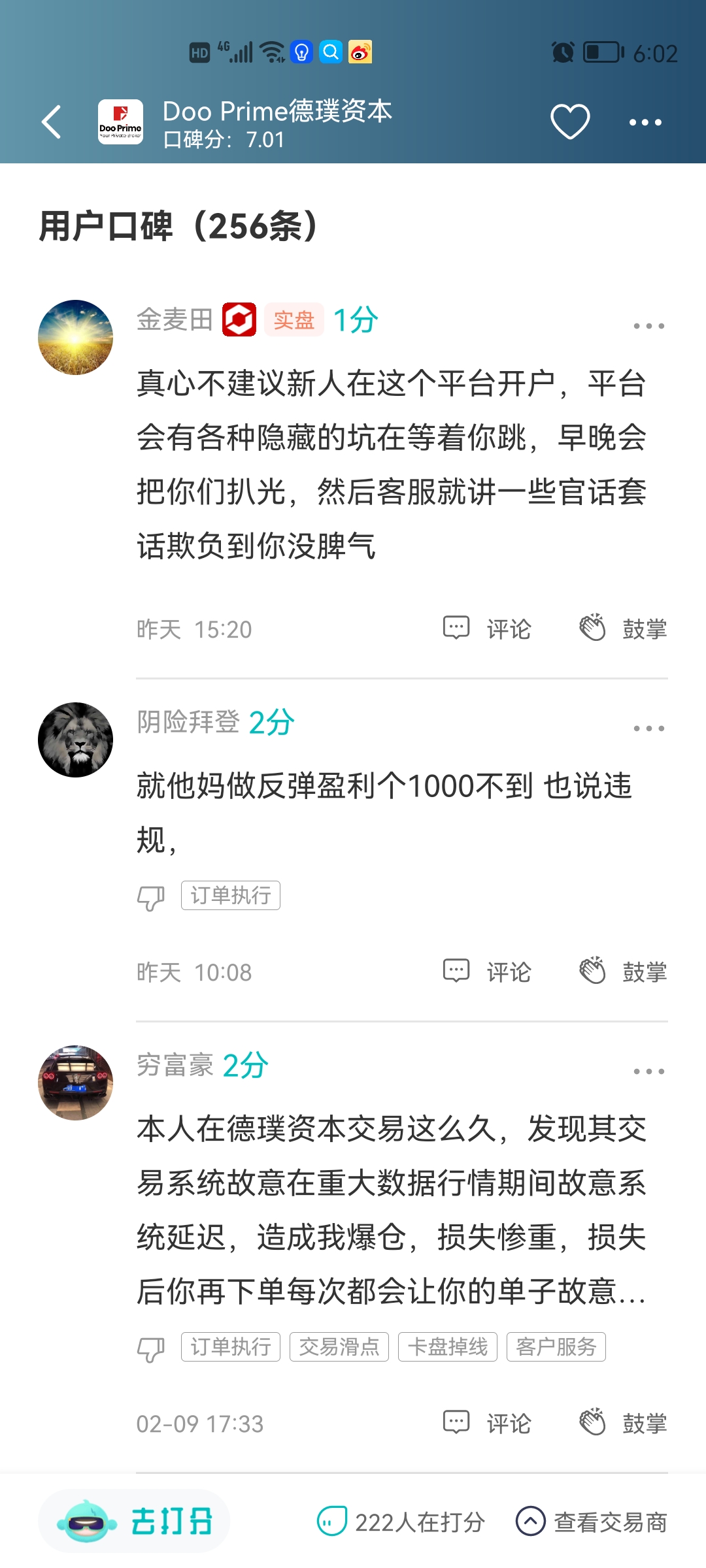Favorite Doo Prime with the heart icon
Screen dimensions: 706x1568
(570, 122)
